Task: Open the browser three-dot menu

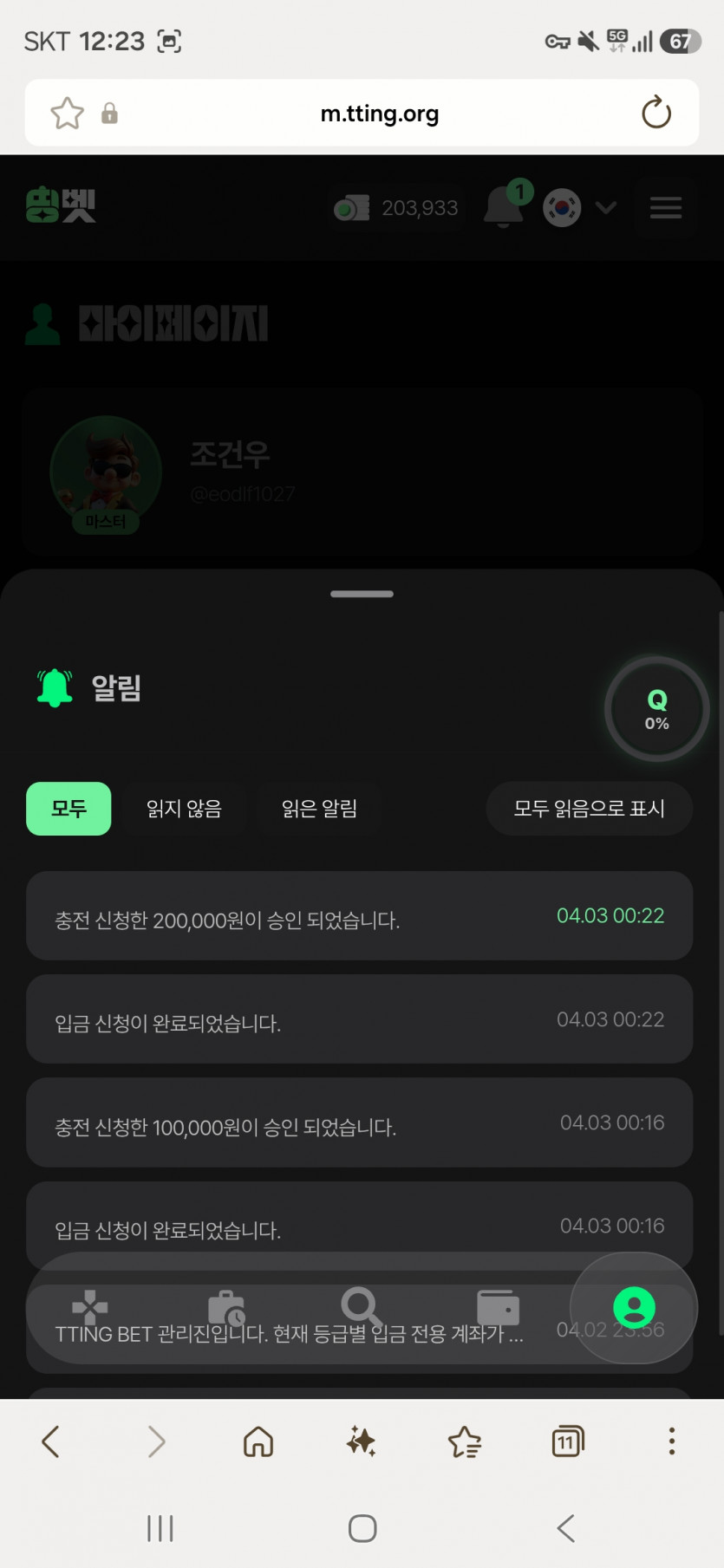Action: 671,1441
